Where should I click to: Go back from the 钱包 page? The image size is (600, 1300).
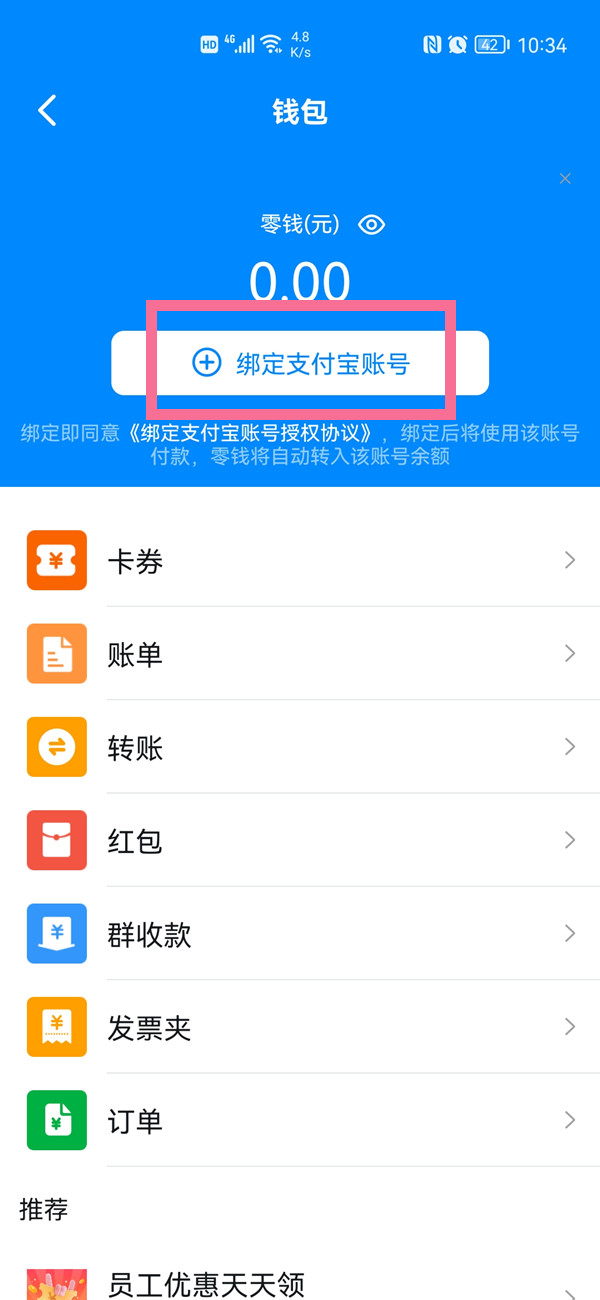(47, 111)
